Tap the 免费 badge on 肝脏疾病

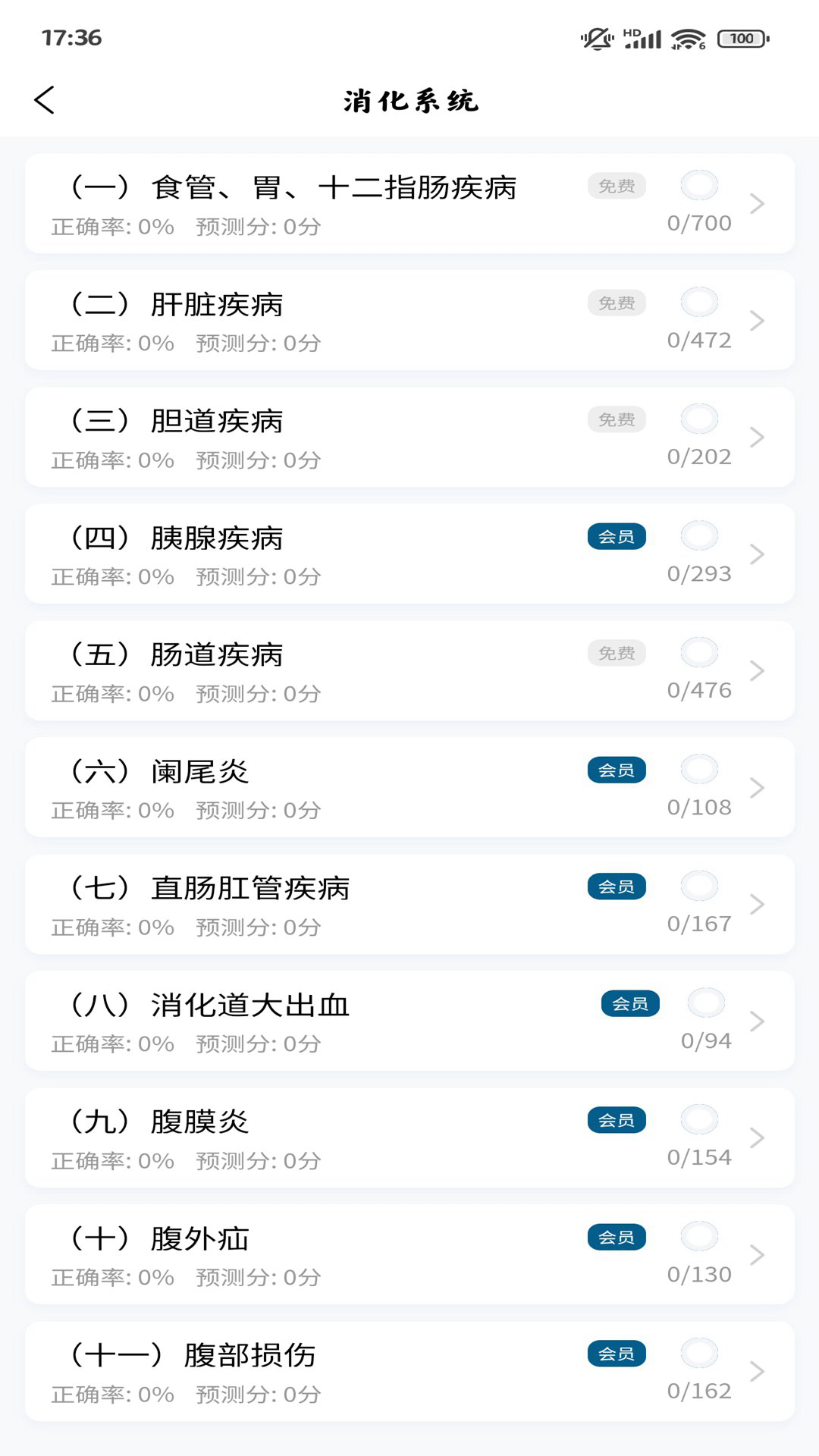click(617, 303)
